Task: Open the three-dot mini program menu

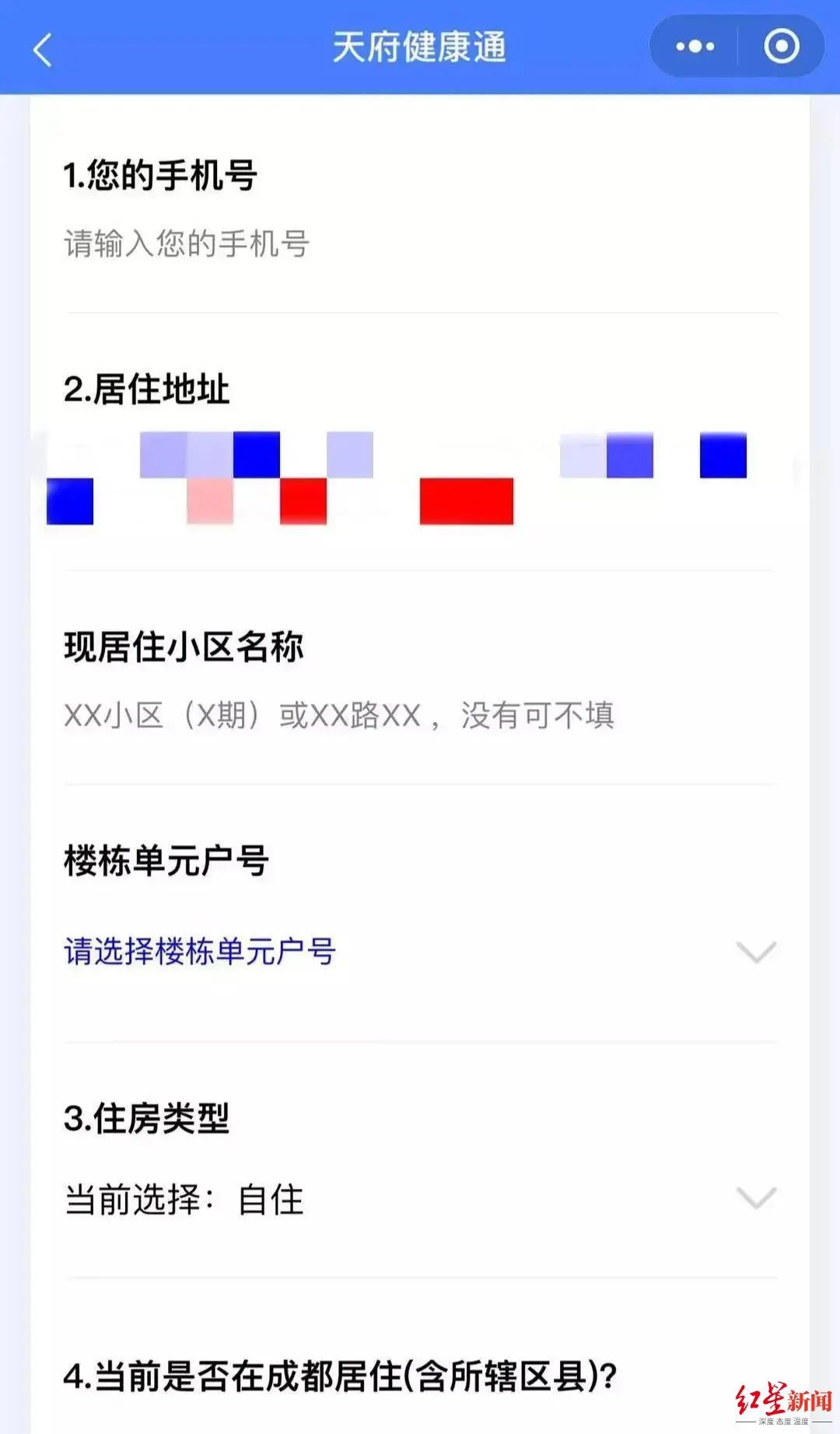Action: point(695,47)
